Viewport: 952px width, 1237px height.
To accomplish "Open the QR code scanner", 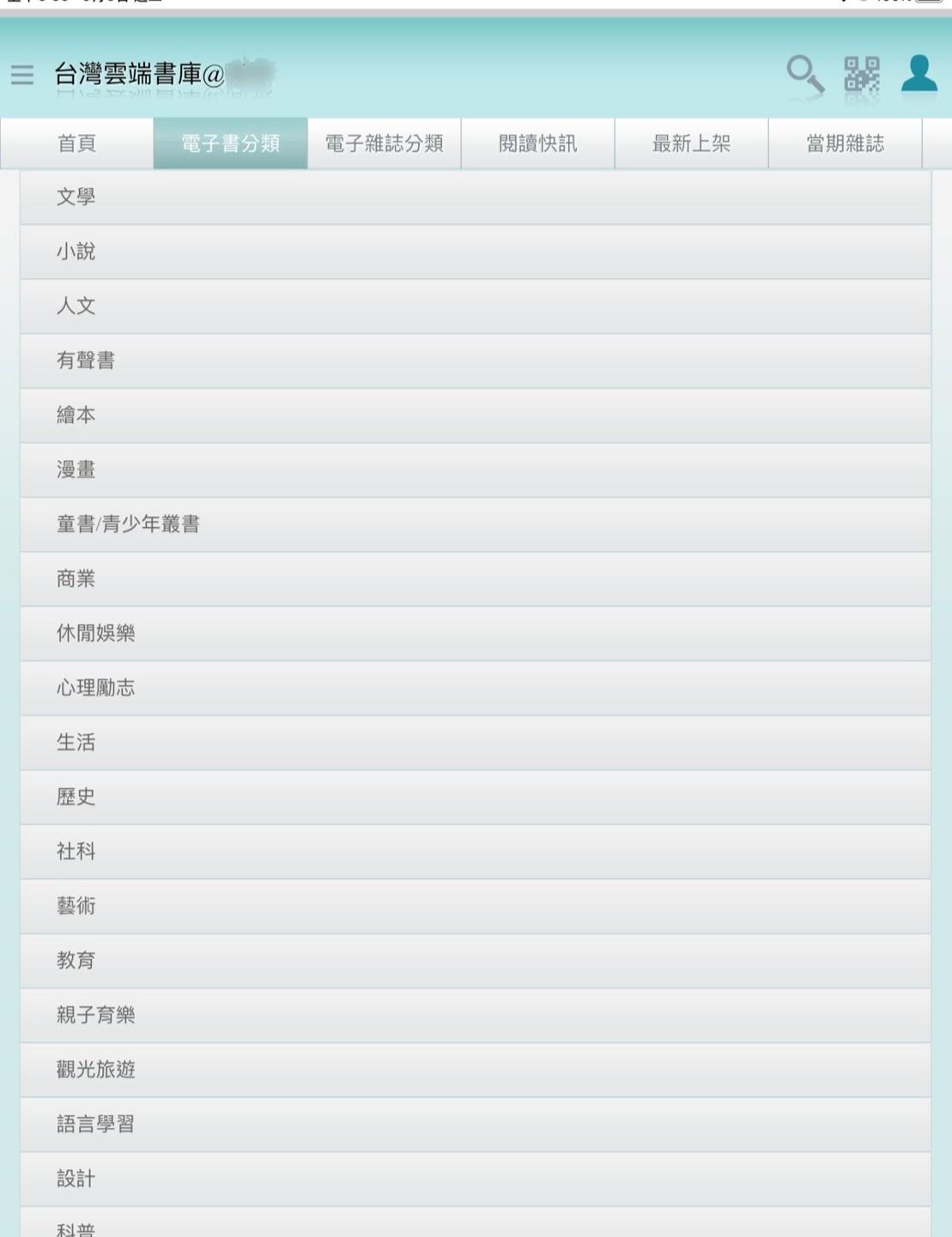I will (862, 75).
